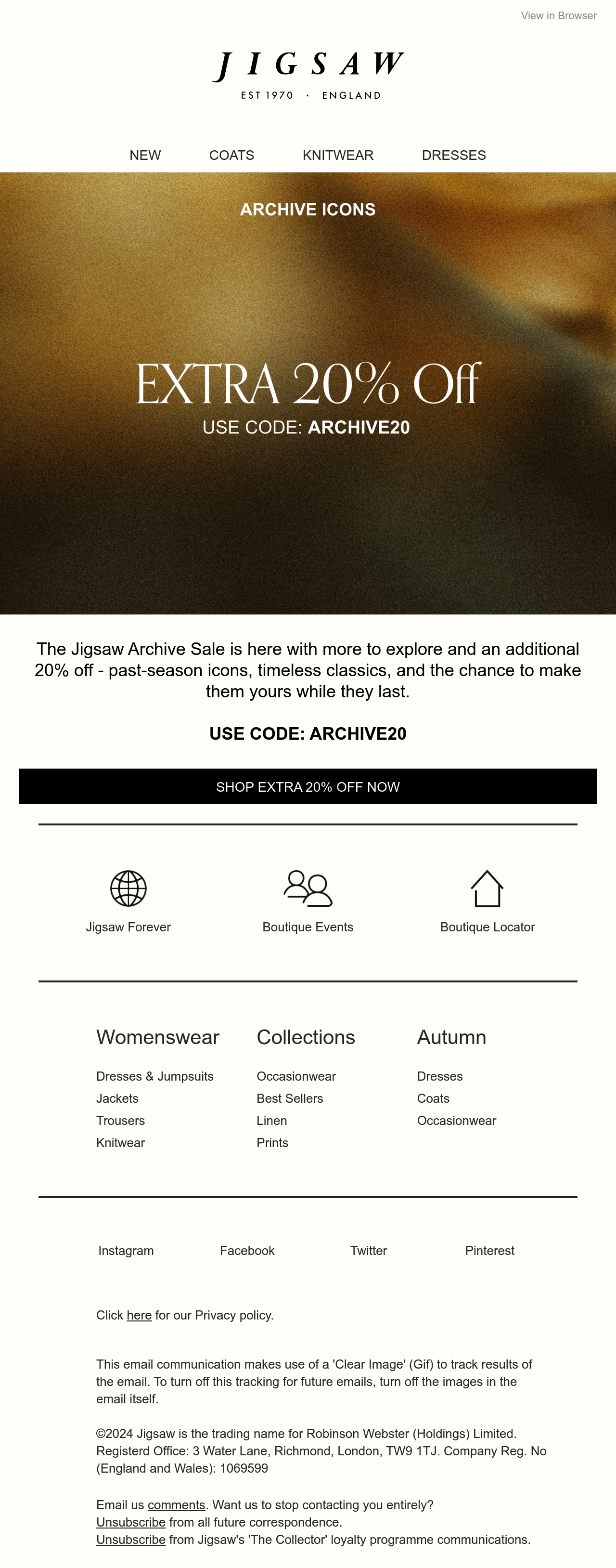Open Coats under Autumn
This screenshot has width=616, height=1568.
point(433,1098)
